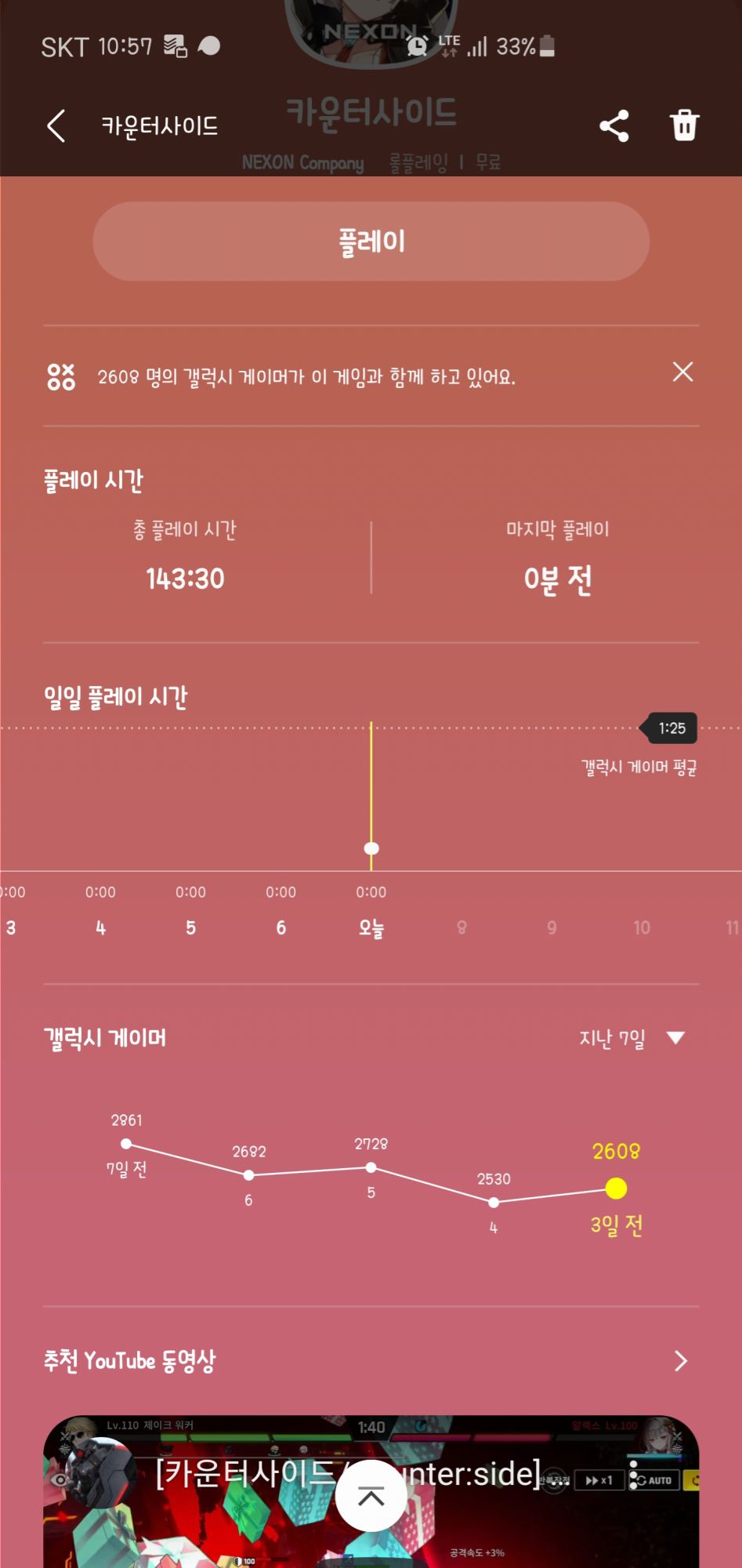Open the 지난 7일 period dropdown
This screenshot has height=1568, width=742.
(x=632, y=1038)
